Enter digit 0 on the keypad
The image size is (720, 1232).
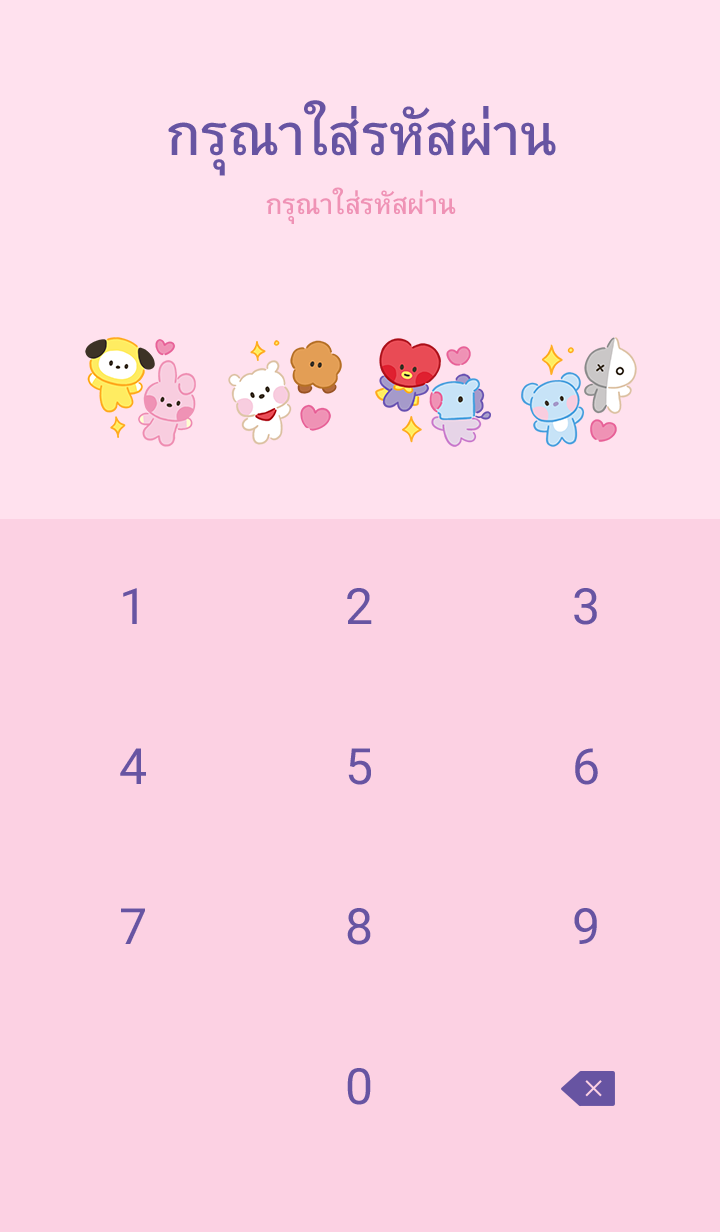click(x=359, y=1087)
